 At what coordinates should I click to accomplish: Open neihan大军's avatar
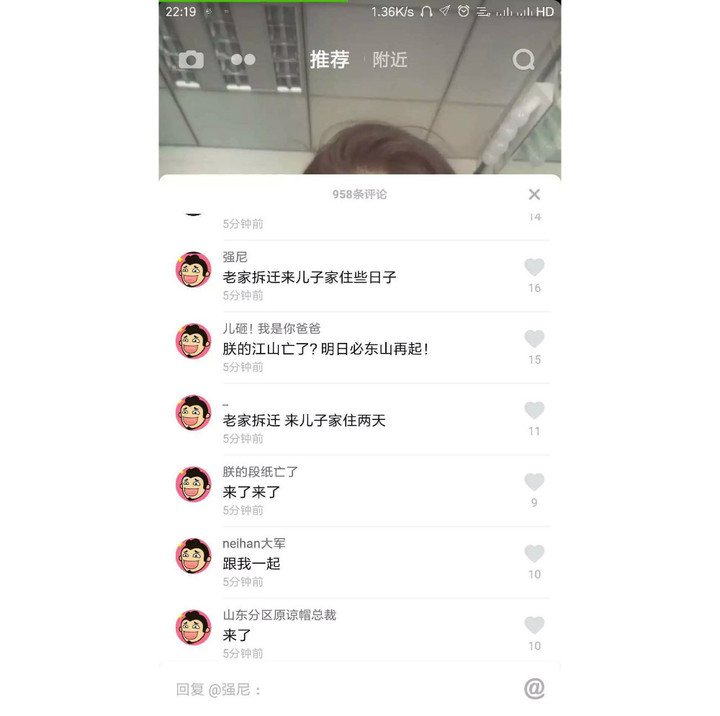click(193, 556)
